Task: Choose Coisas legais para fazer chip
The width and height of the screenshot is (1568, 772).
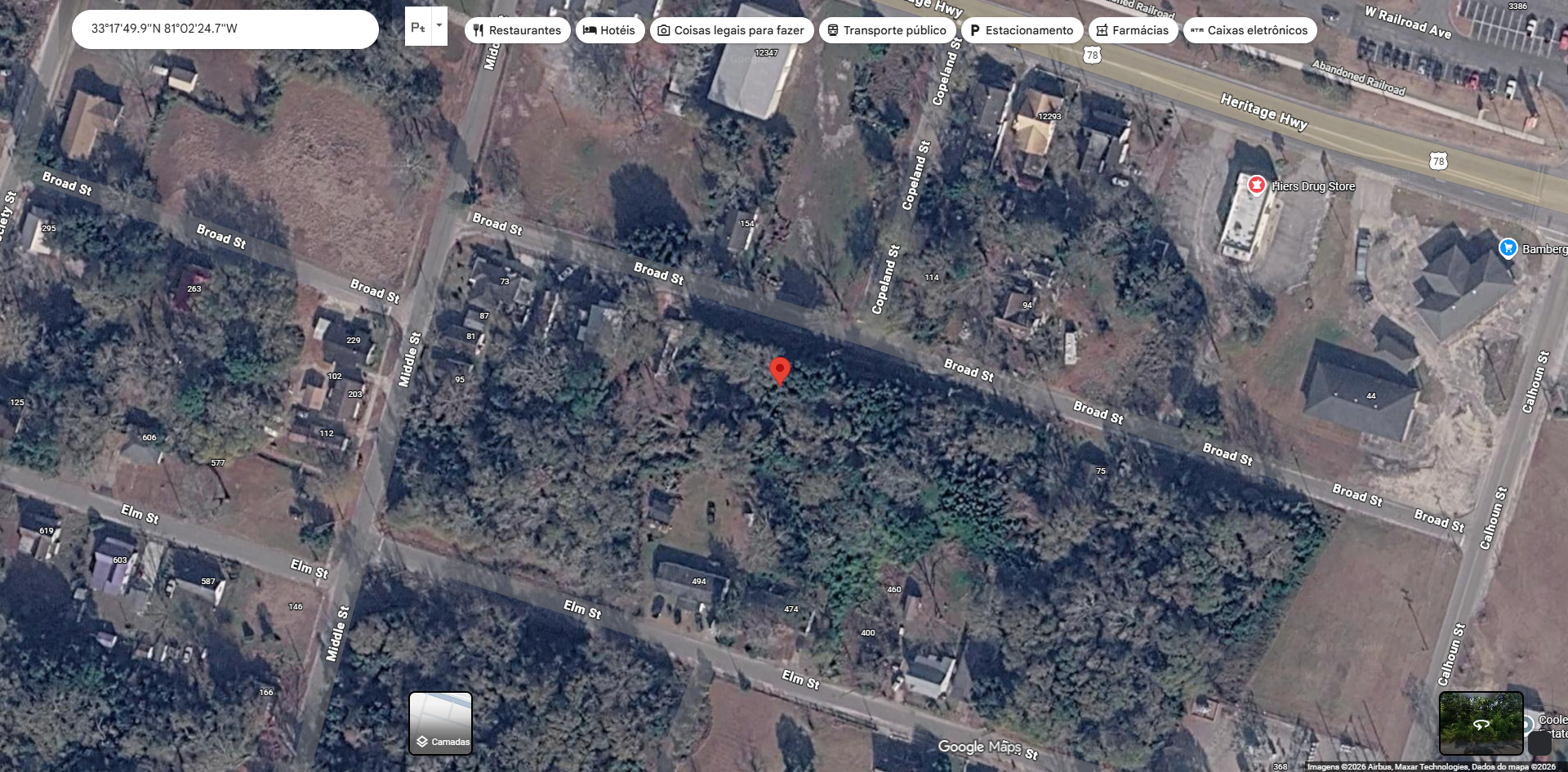Action: (732, 30)
